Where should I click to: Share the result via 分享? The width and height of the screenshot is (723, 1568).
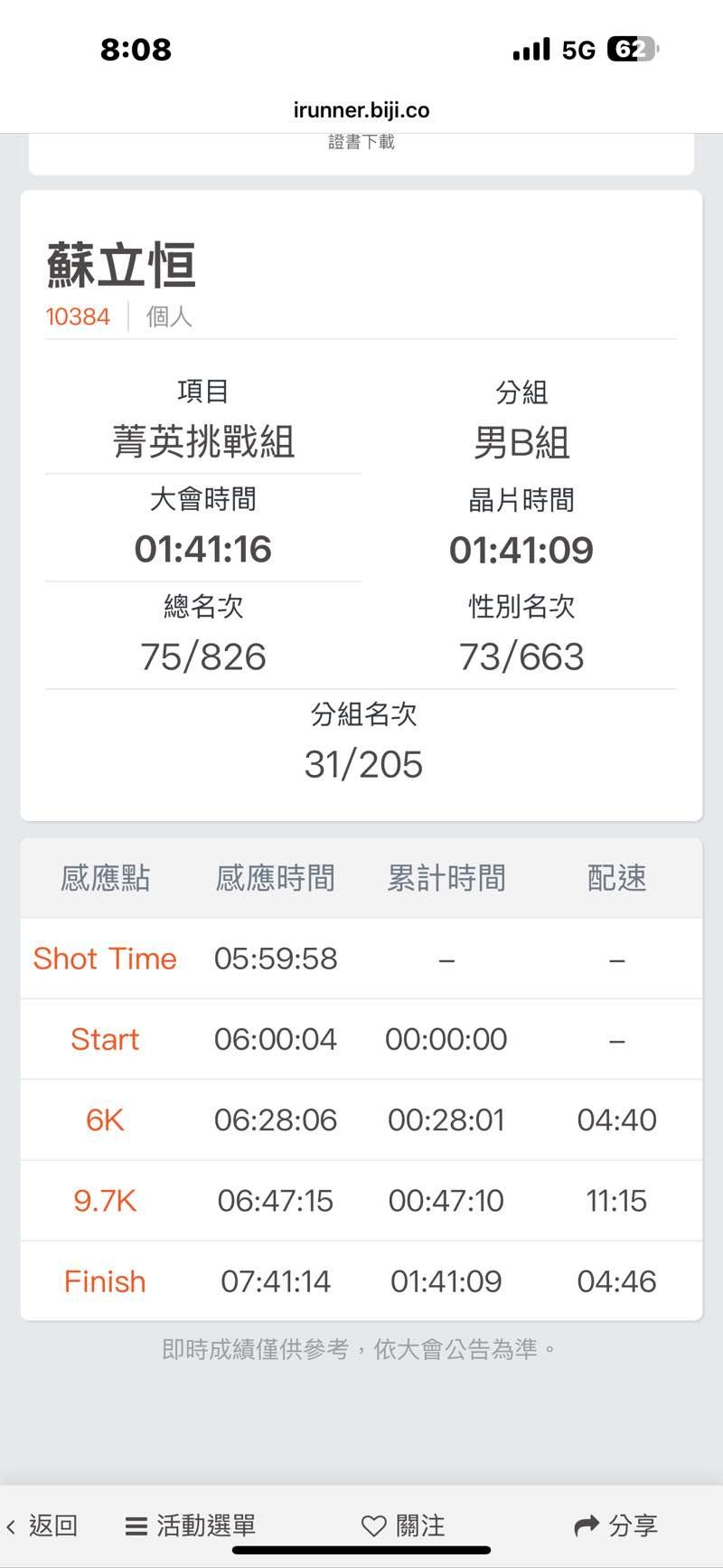[615, 1526]
